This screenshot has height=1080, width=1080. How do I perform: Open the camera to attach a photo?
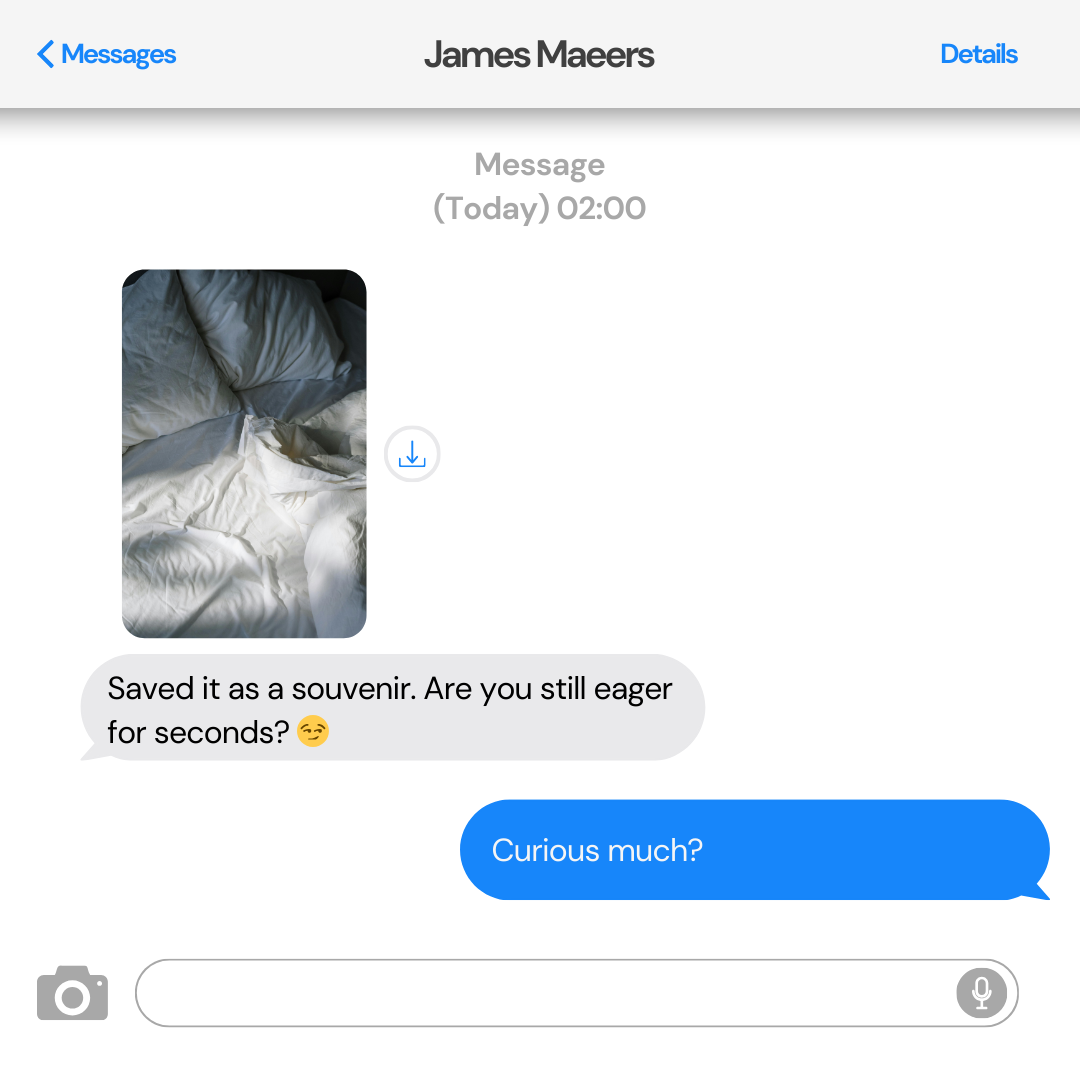coord(72,992)
